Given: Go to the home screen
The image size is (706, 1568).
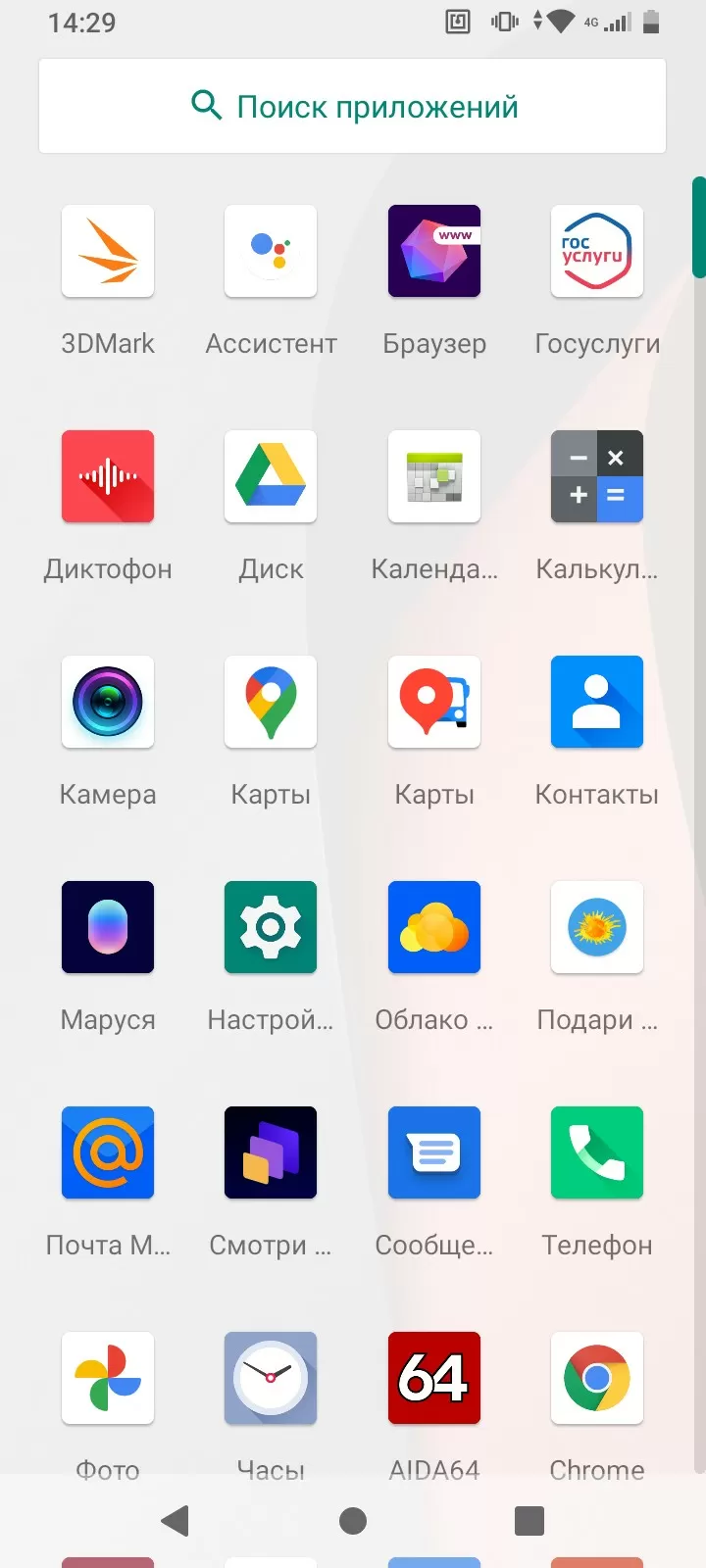Looking at the screenshot, I should [x=353, y=1521].
